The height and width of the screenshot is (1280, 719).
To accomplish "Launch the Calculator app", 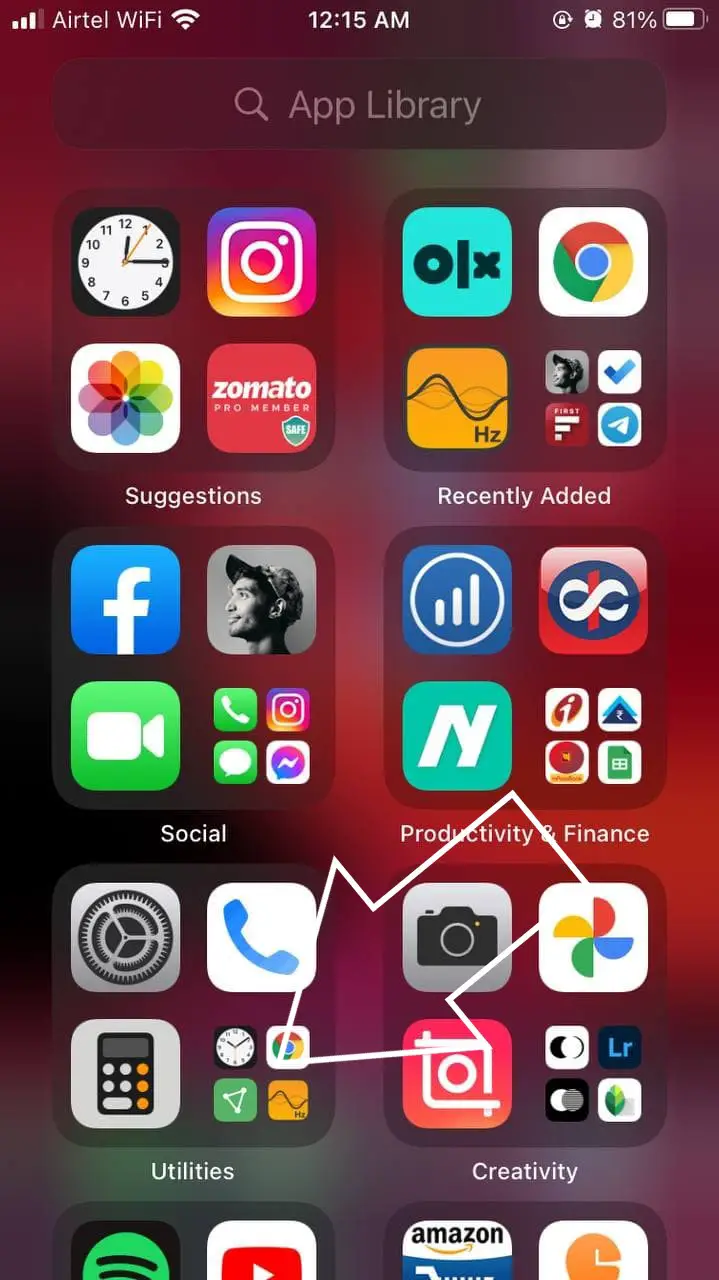I will pos(126,1073).
